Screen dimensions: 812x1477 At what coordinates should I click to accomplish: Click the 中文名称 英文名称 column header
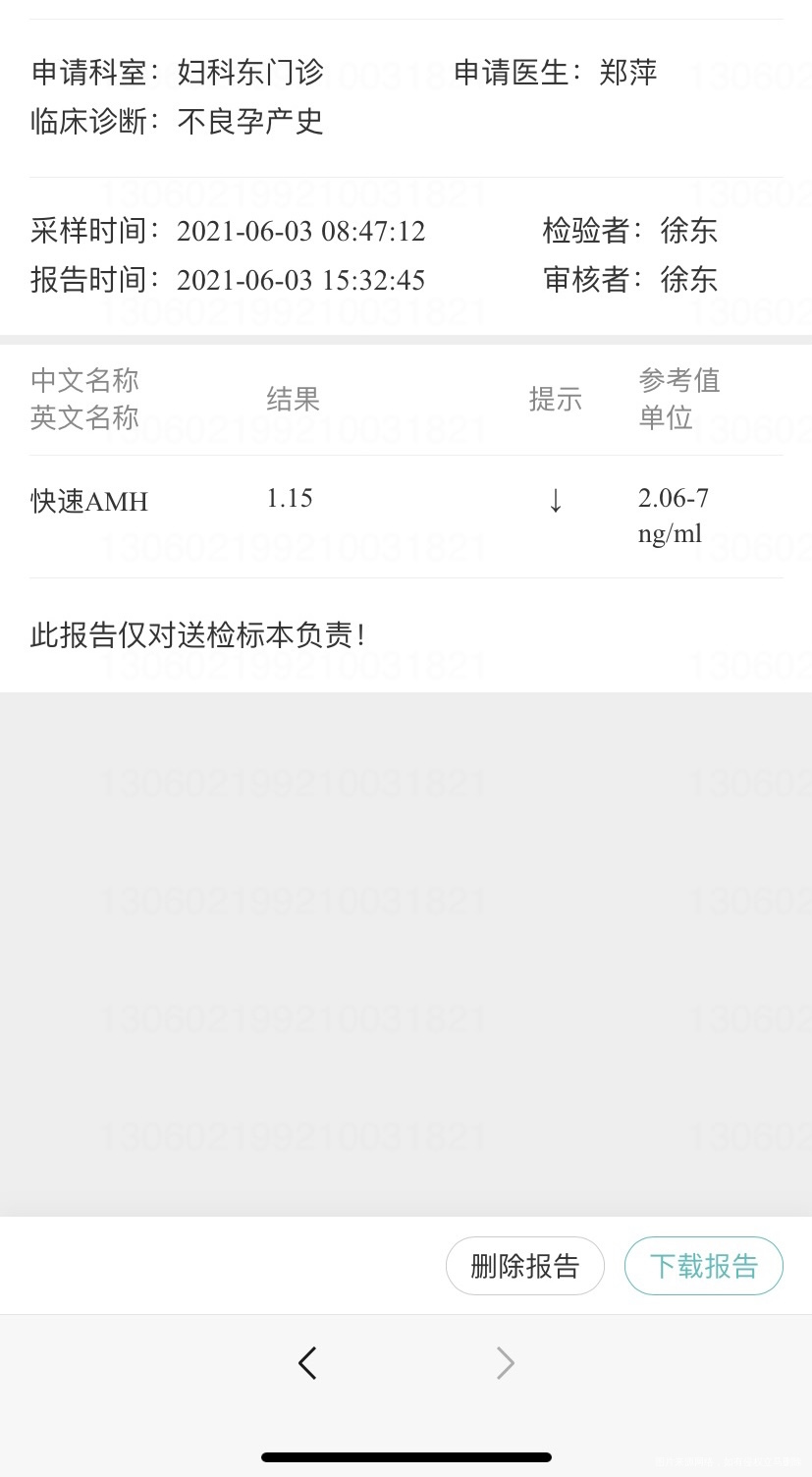coord(83,399)
